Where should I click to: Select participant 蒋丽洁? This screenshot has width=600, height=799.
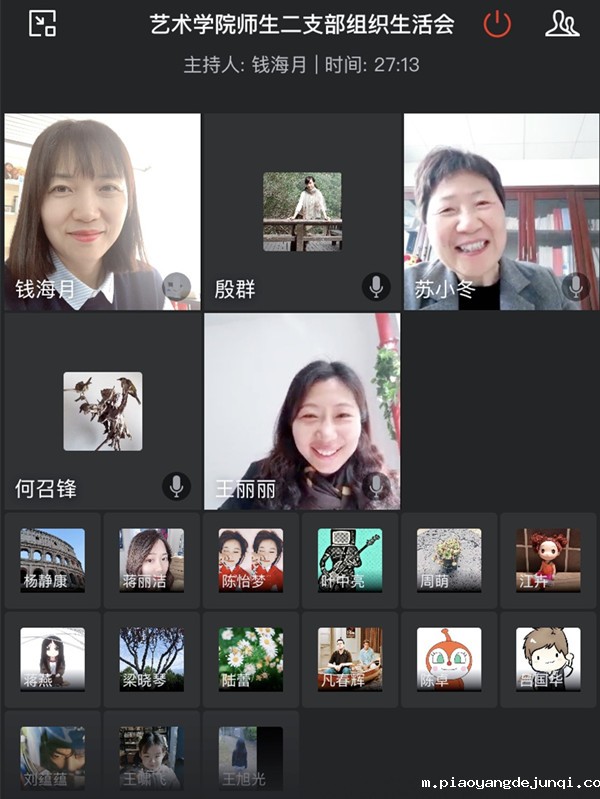[x=151, y=560]
